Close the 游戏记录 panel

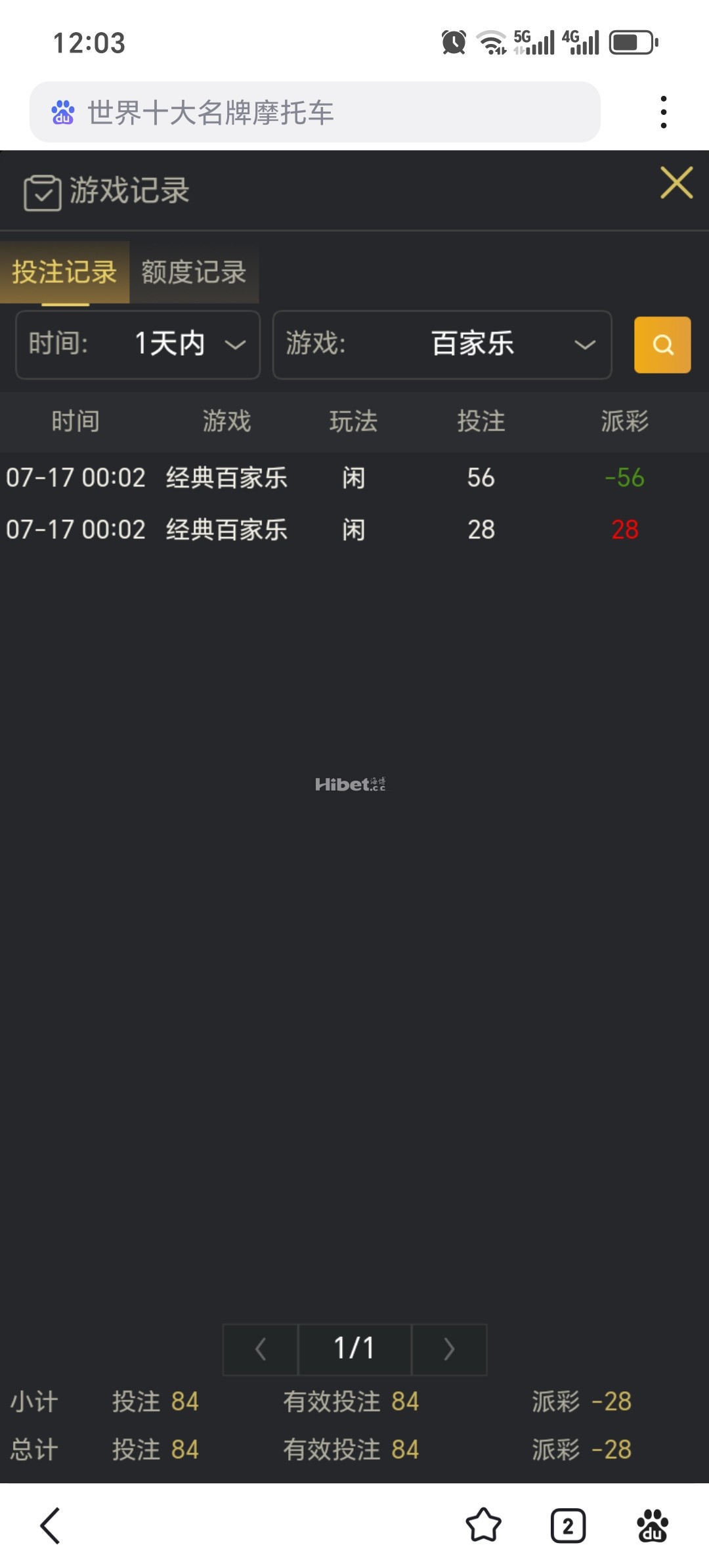pyautogui.click(x=676, y=183)
